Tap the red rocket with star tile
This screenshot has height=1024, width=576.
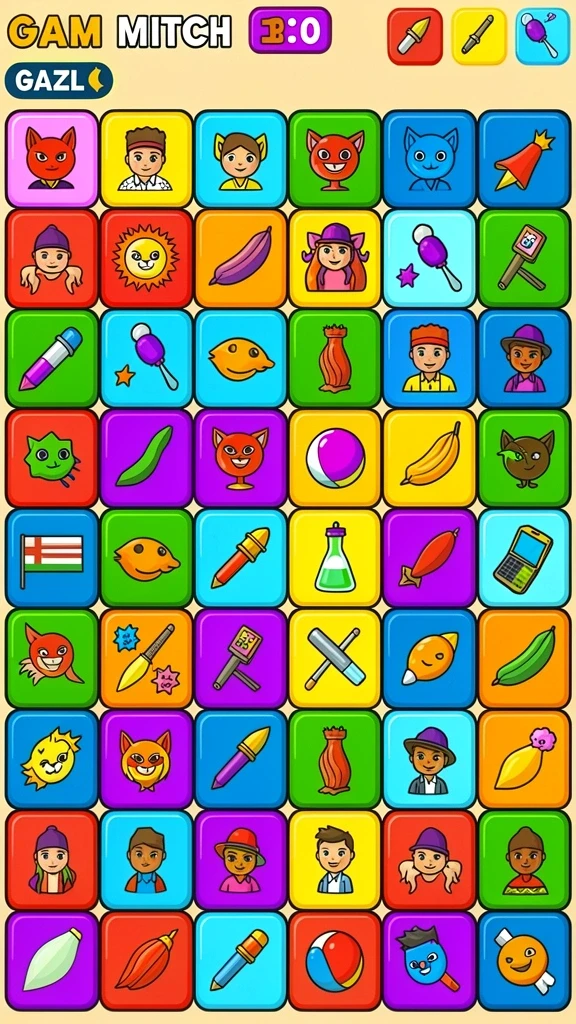click(524, 159)
